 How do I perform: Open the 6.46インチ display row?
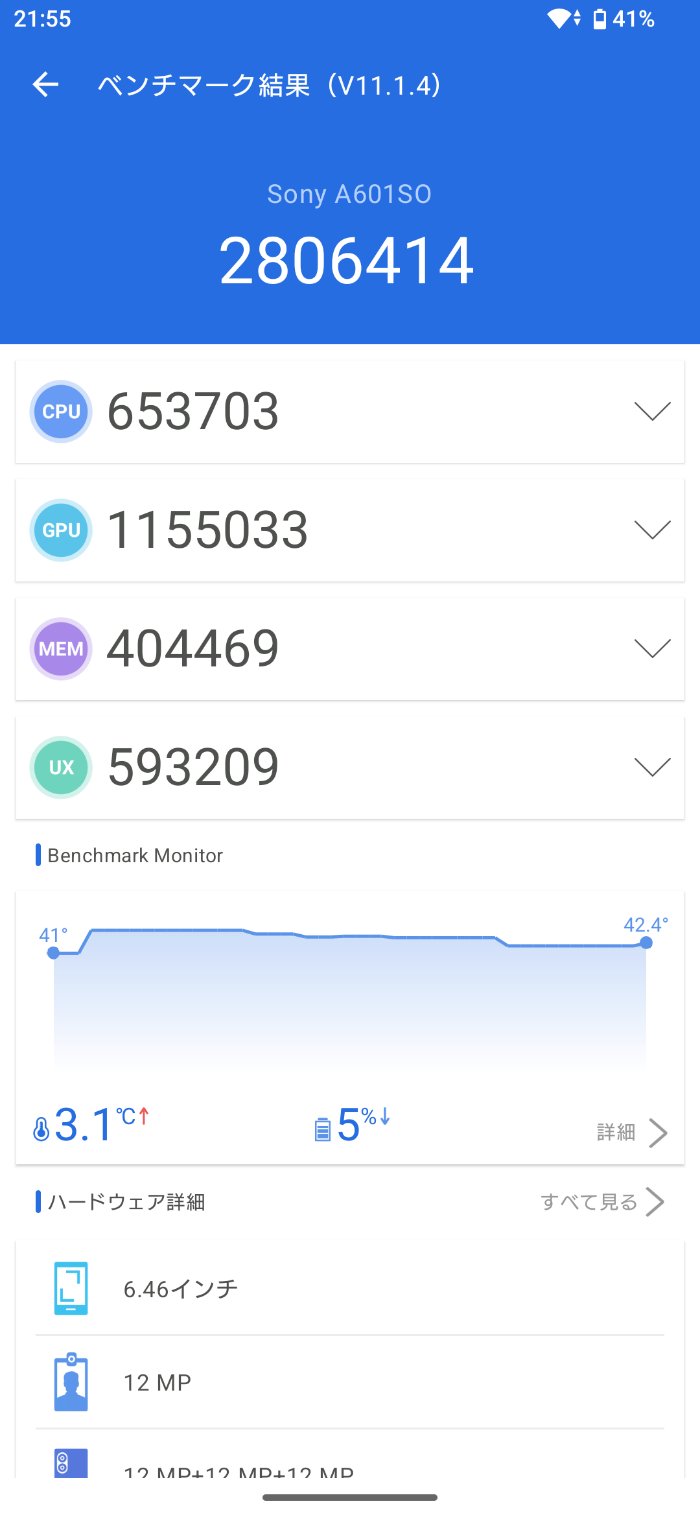(x=350, y=1289)
